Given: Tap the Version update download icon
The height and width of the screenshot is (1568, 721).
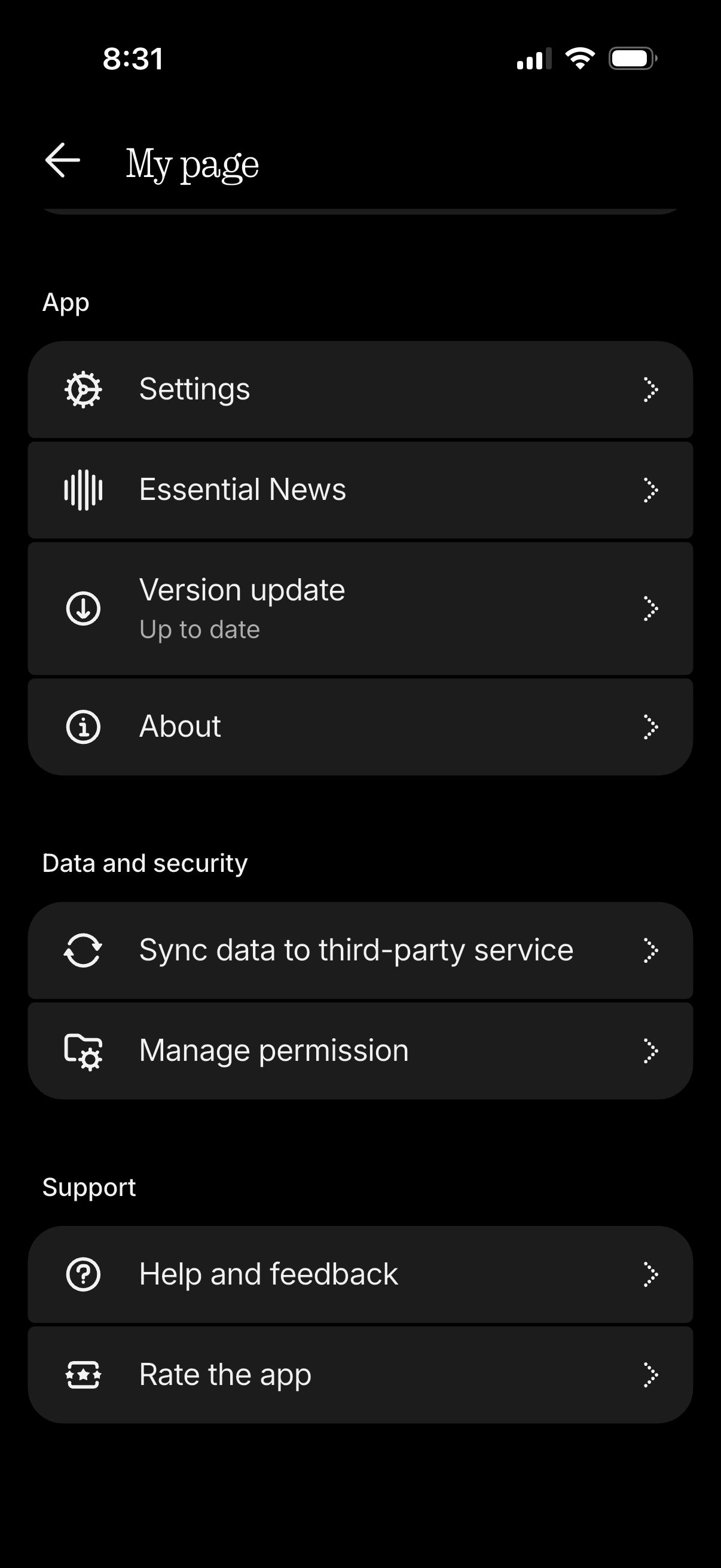Looking at the screenshot, I should (83, 608).
